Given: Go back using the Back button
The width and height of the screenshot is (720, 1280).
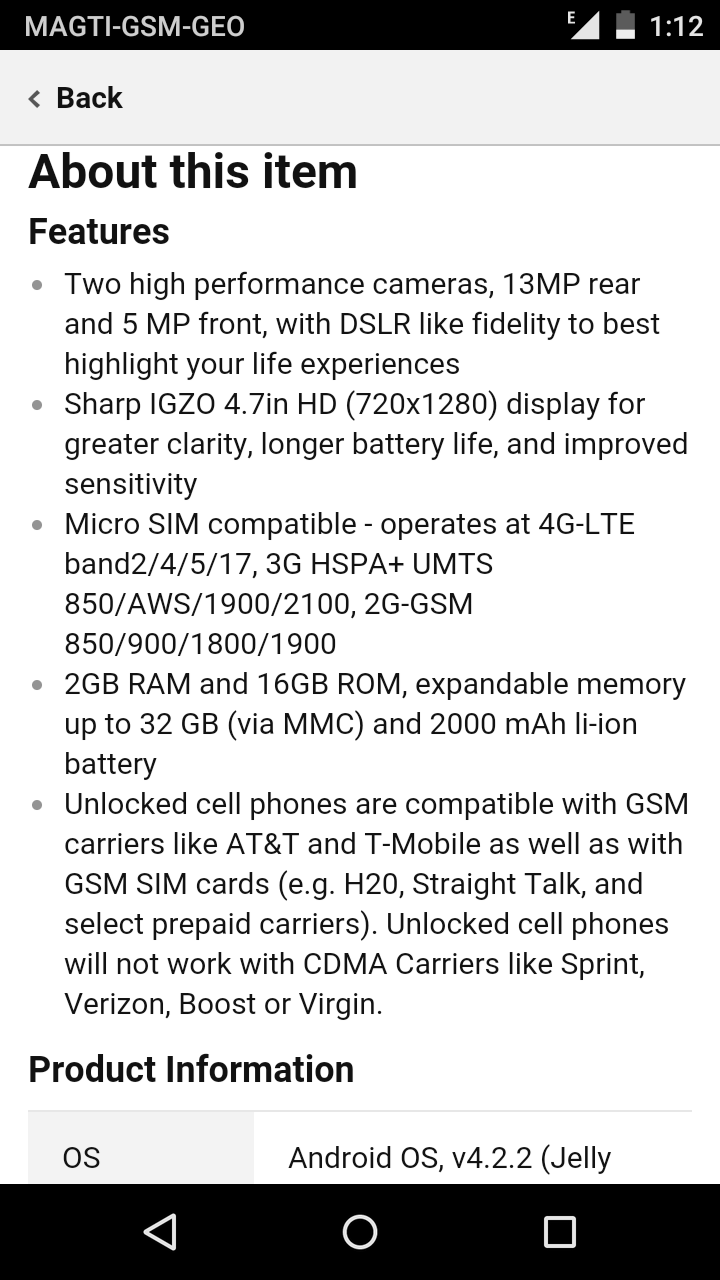Looking at the screenshot, I should (x=76, y=98).
